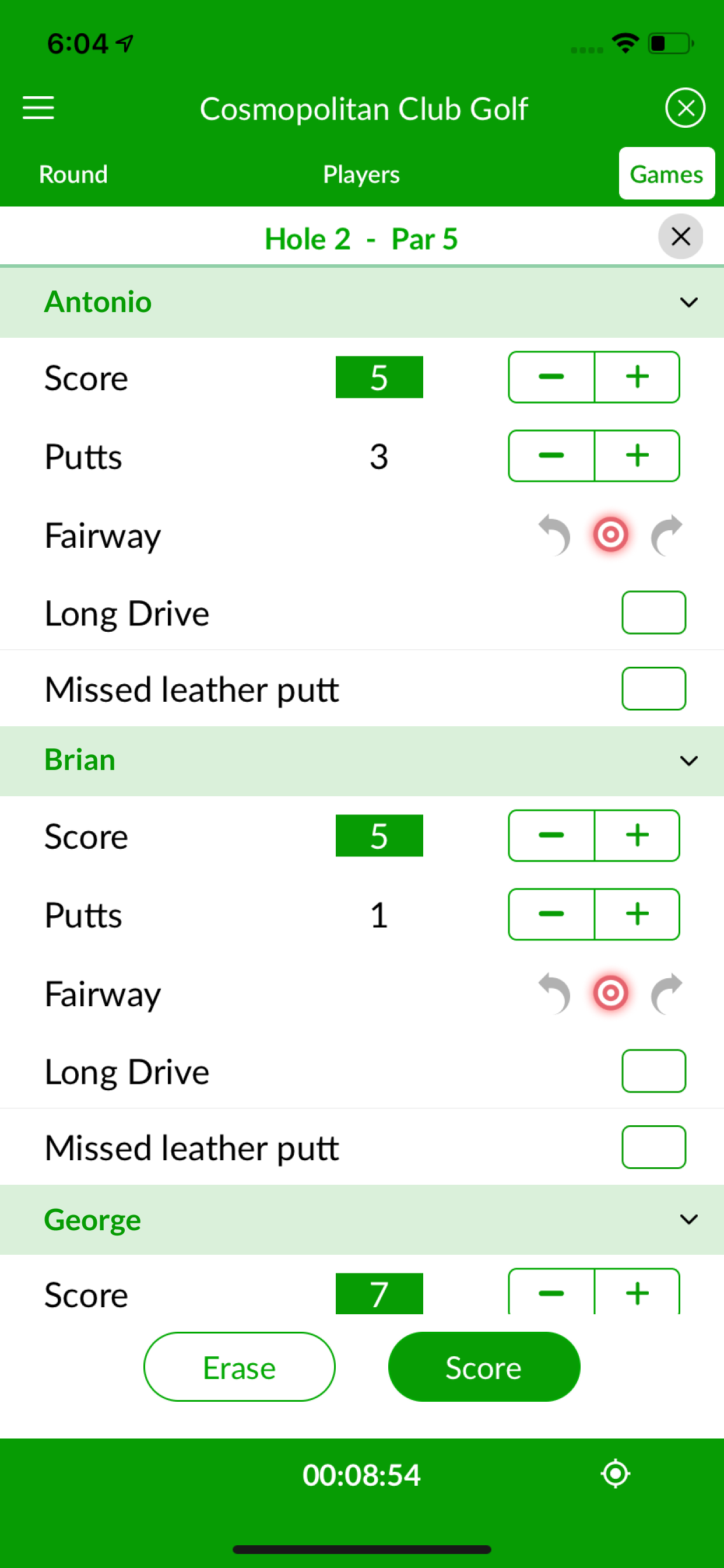Open the hamburger menu
This screenshot has height=1568, width=724.
click(x=38, y=108)
